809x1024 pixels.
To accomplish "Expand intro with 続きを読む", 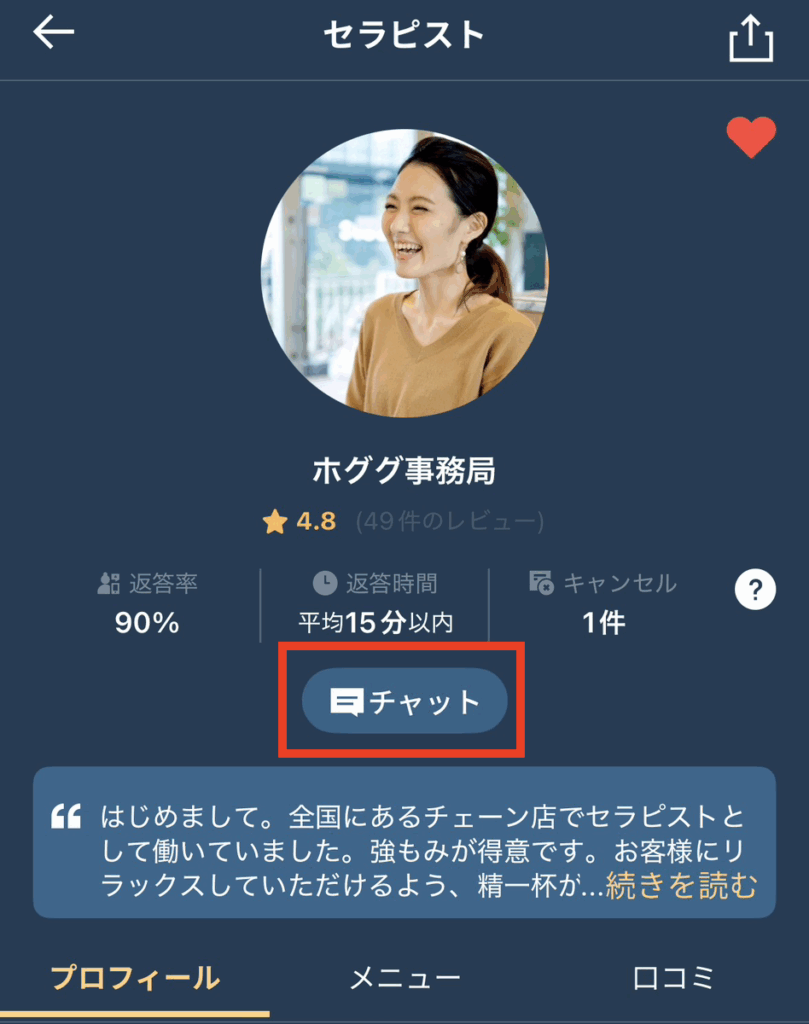I will pos(681,885).
